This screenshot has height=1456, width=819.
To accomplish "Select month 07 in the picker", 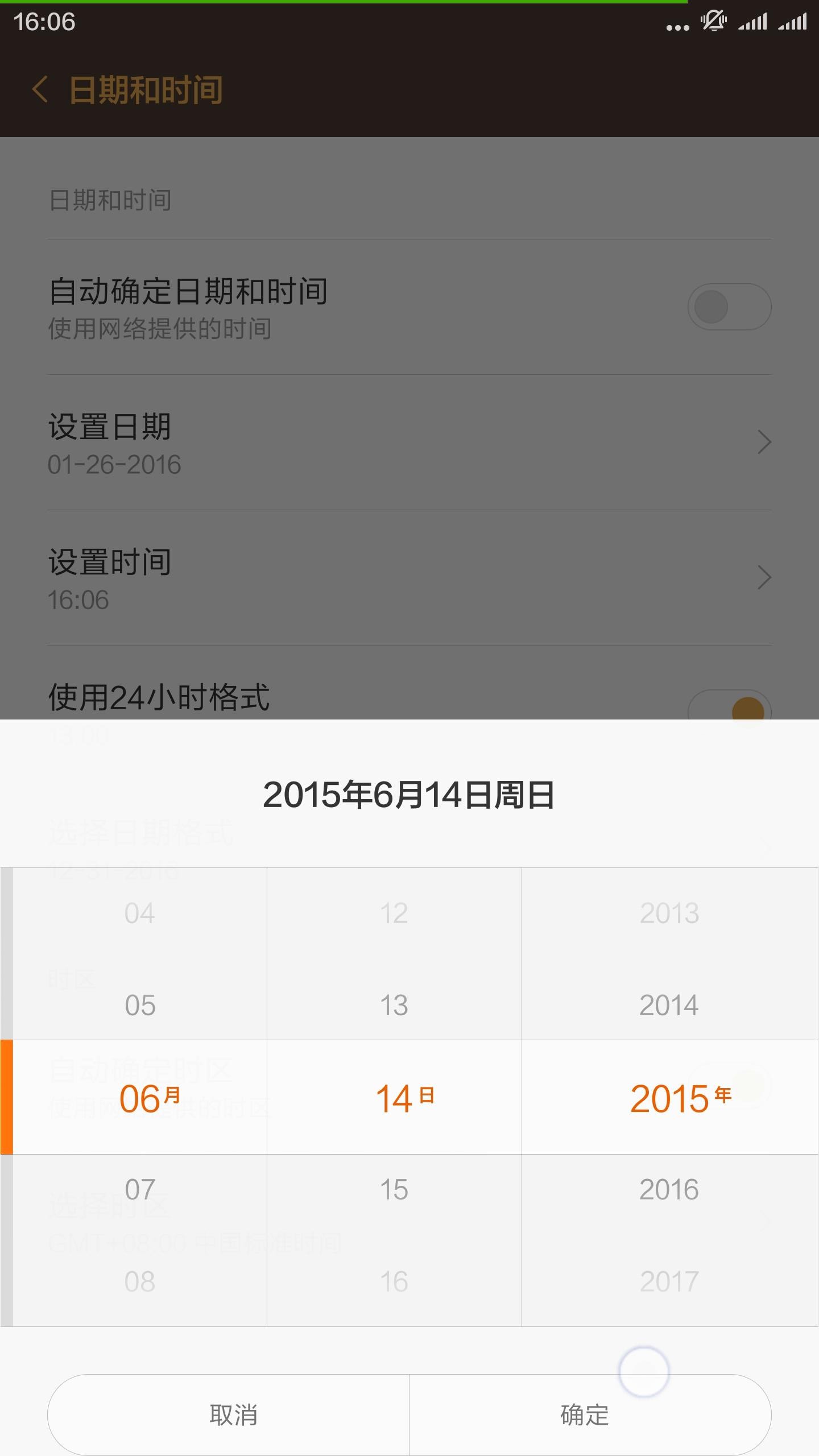I will pos(140,1190).
